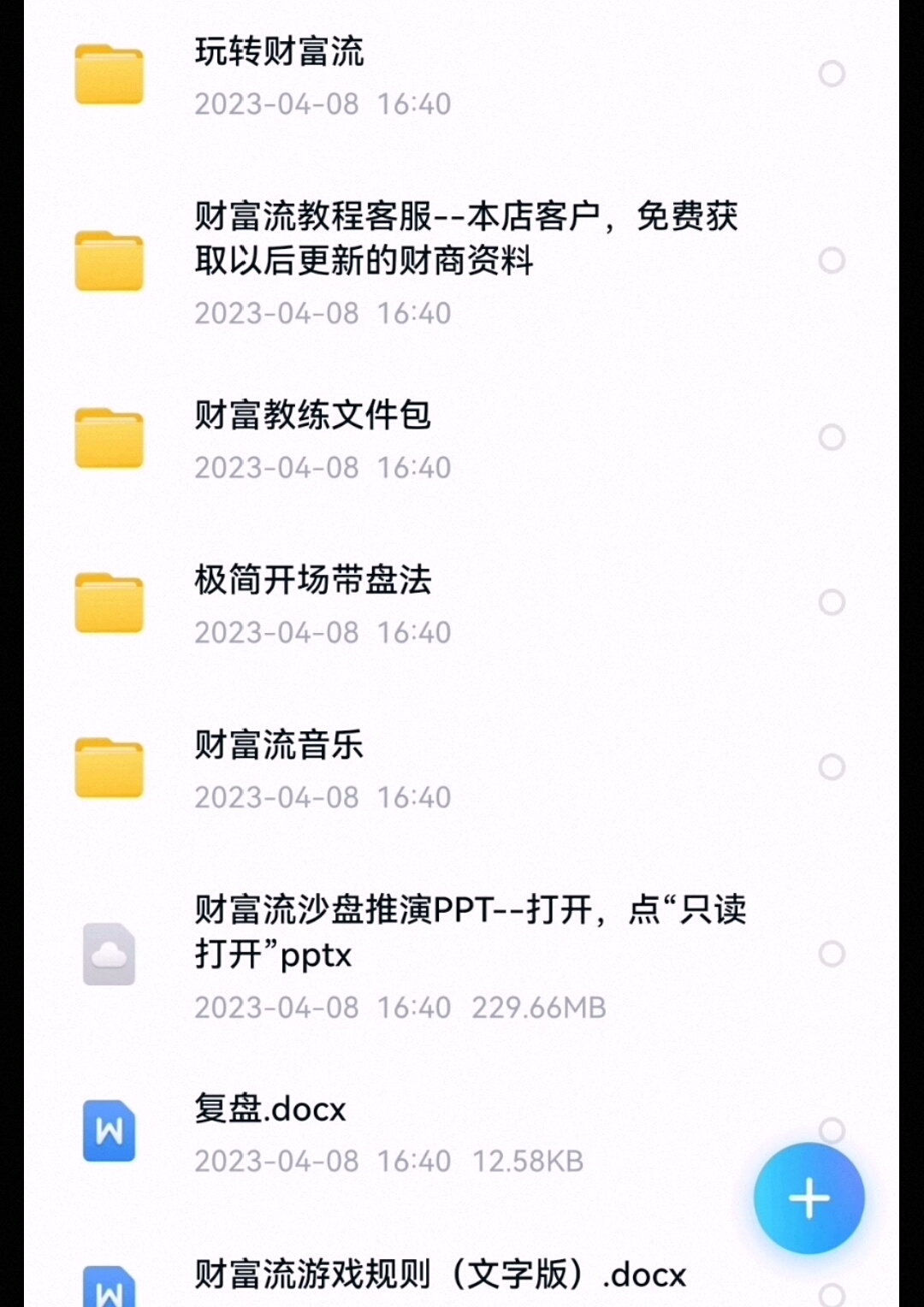
Task: Open the 极简开场带盘法 folder
Action: click(312, 581)
